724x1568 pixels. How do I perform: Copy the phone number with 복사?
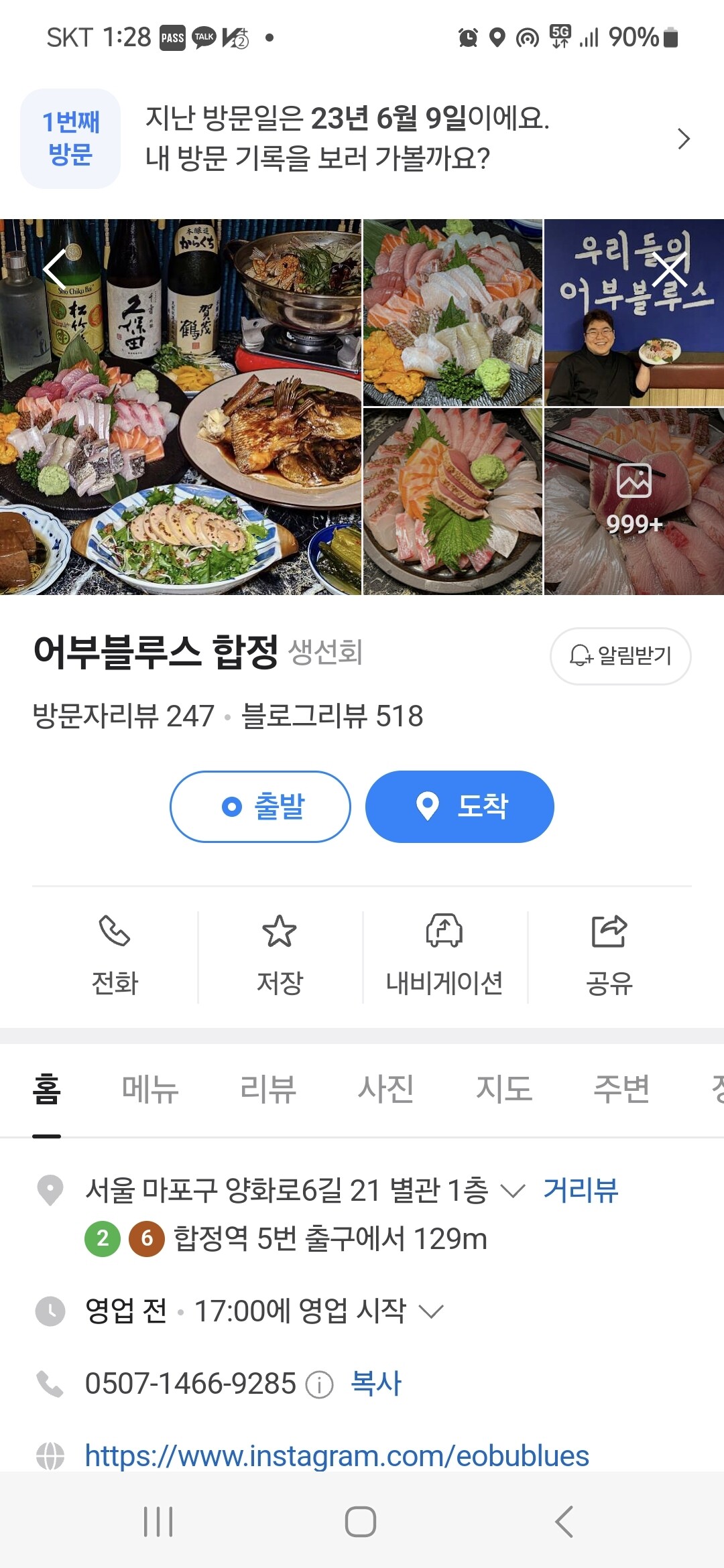[x=376, y=1384]
